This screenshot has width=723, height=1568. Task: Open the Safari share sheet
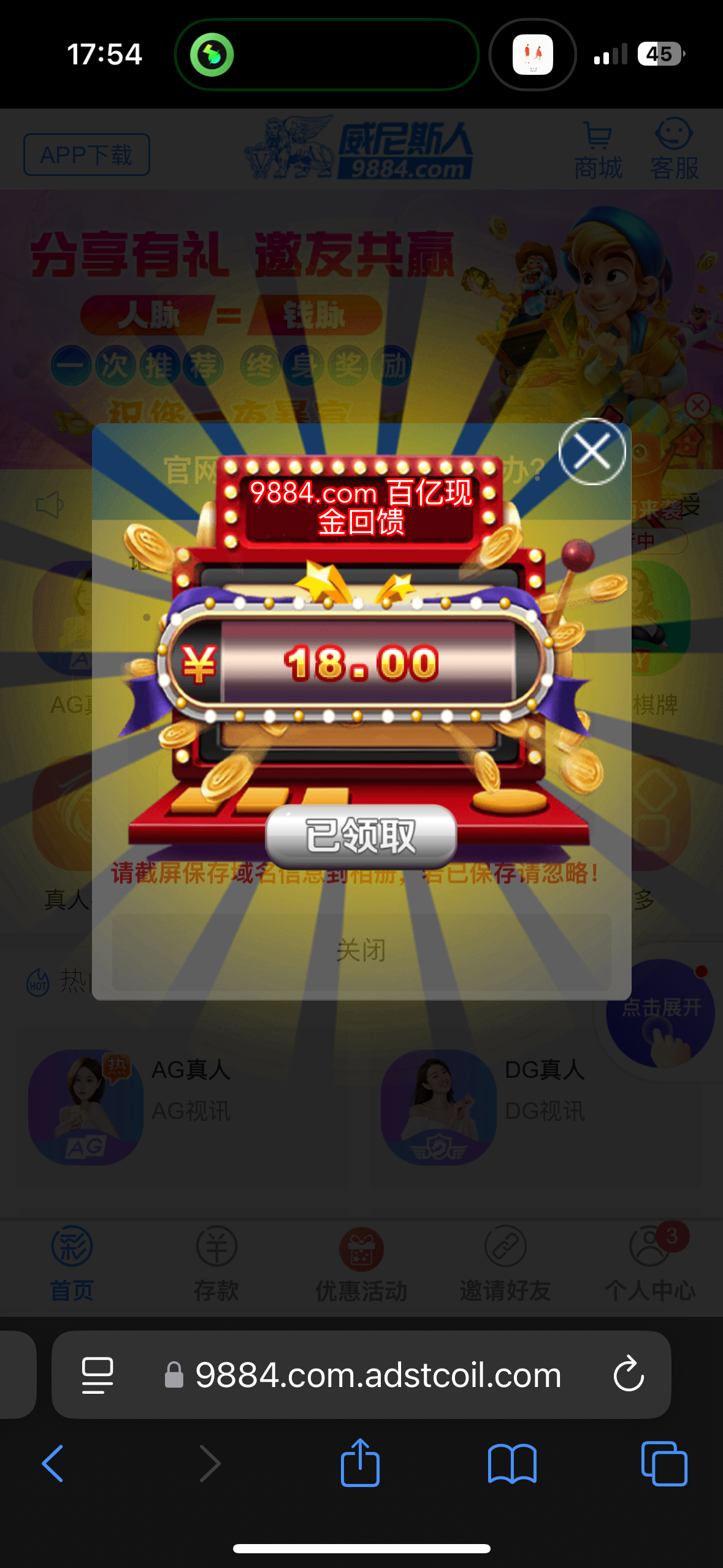(360, 1463)
